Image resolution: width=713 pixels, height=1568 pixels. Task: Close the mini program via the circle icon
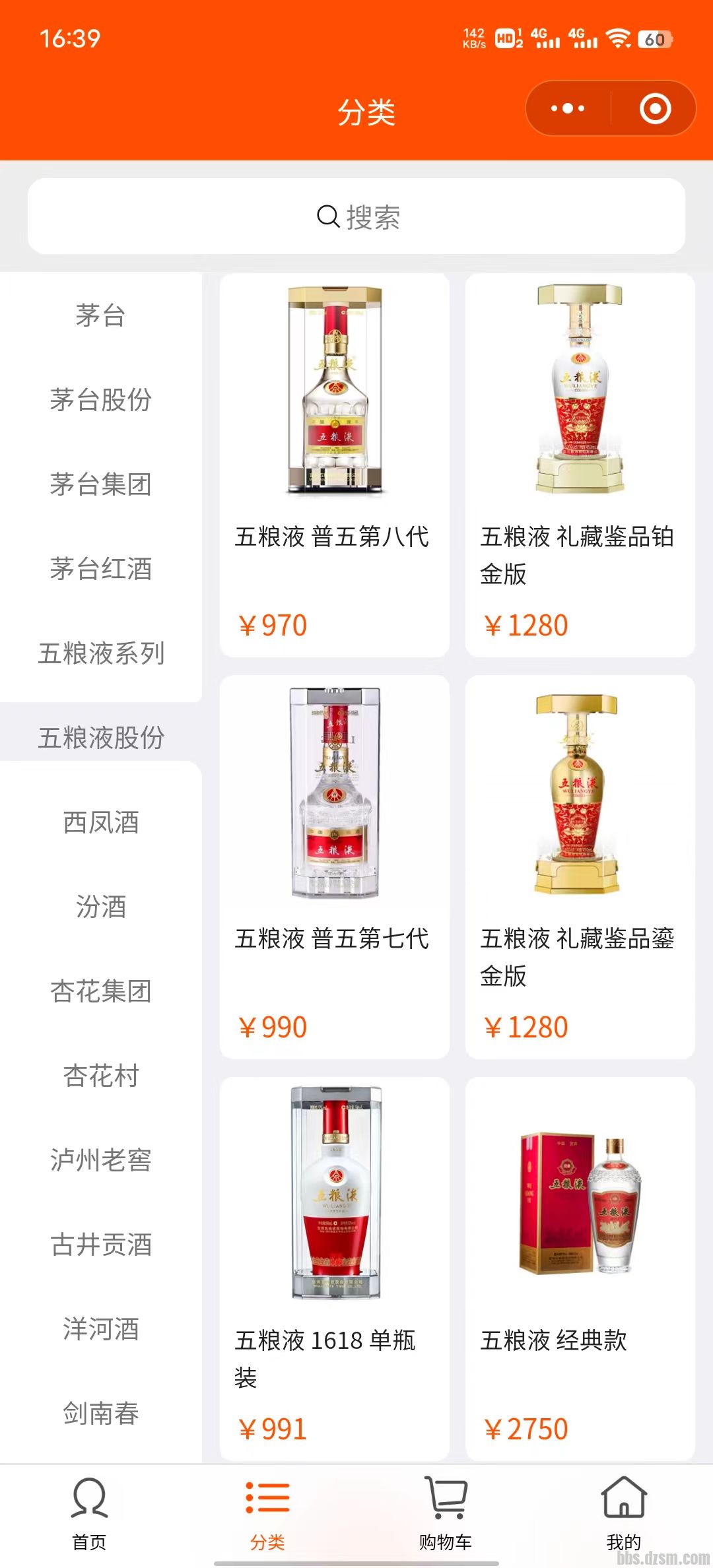[x=655, y=109]
